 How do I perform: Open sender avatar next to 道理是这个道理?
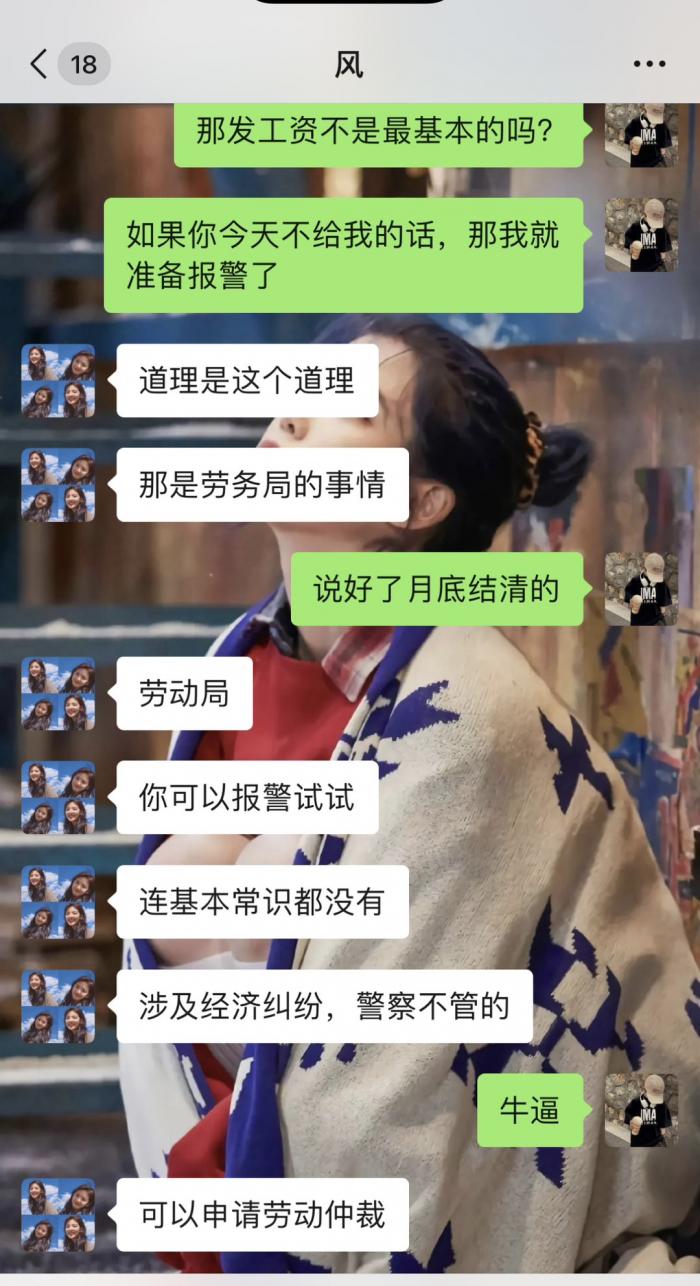click(x=58, y=381)
